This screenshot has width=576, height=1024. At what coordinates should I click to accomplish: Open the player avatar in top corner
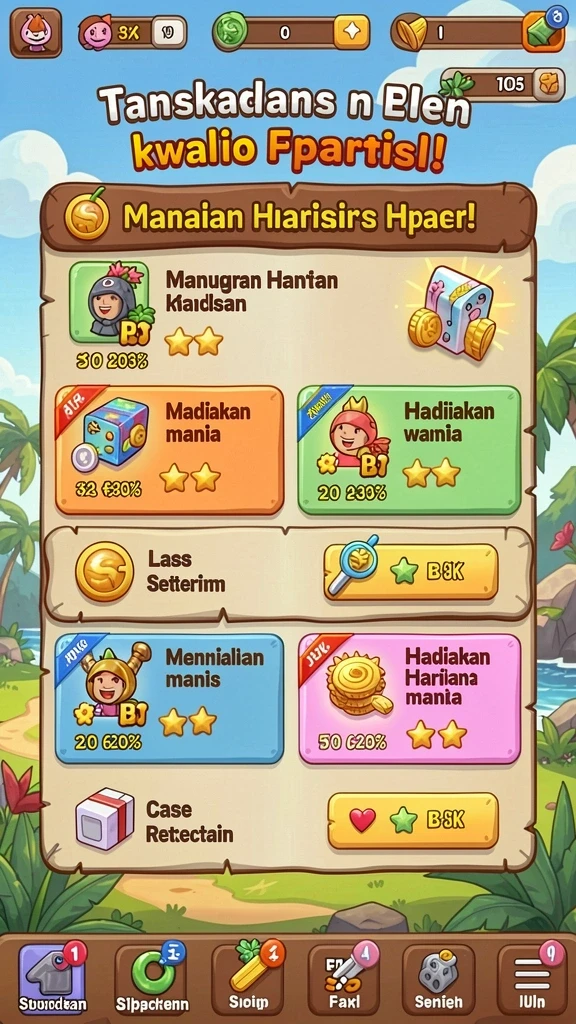36,33
